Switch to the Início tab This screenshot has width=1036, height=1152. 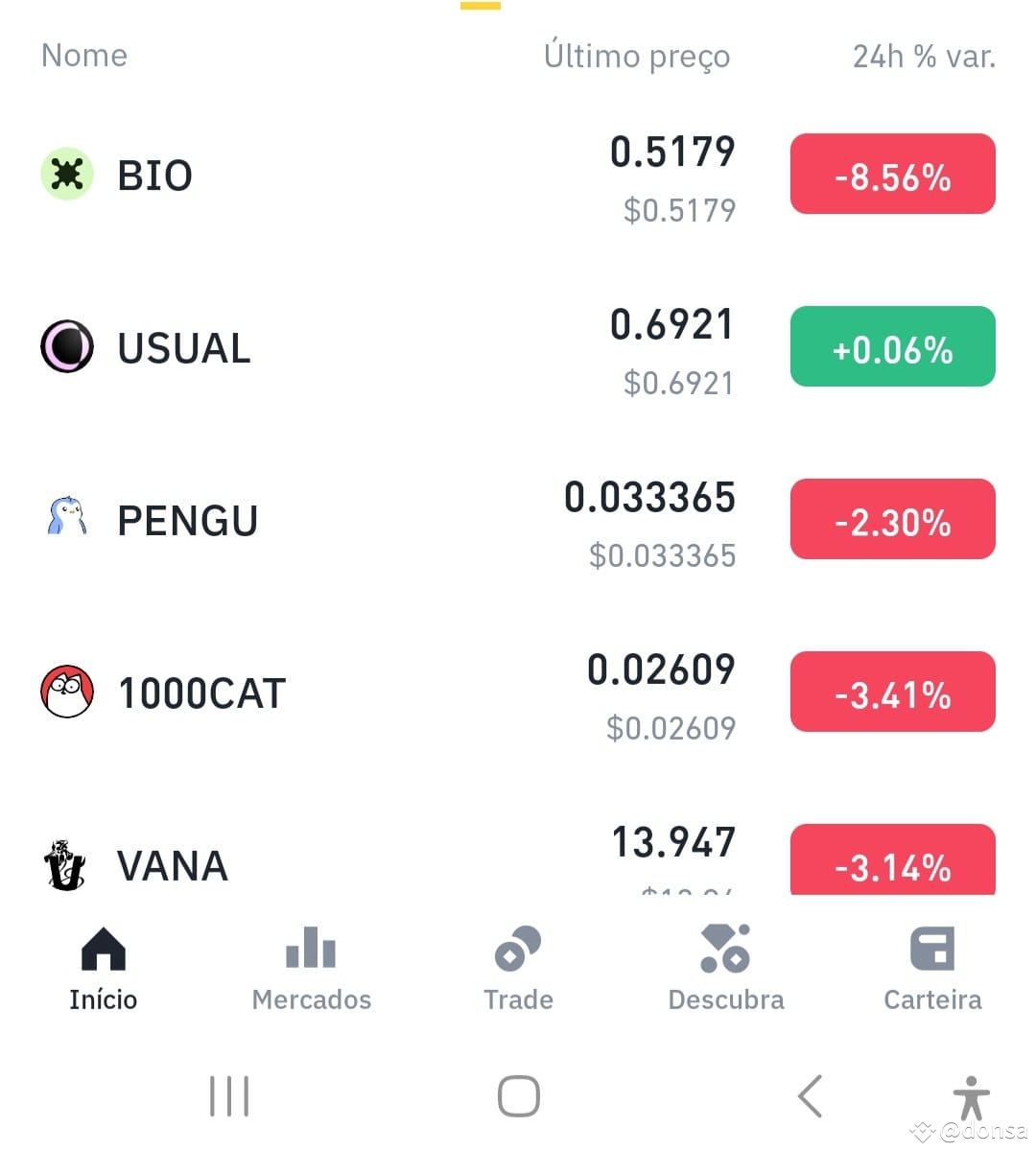pyautogui.click(x=103, y=971)
